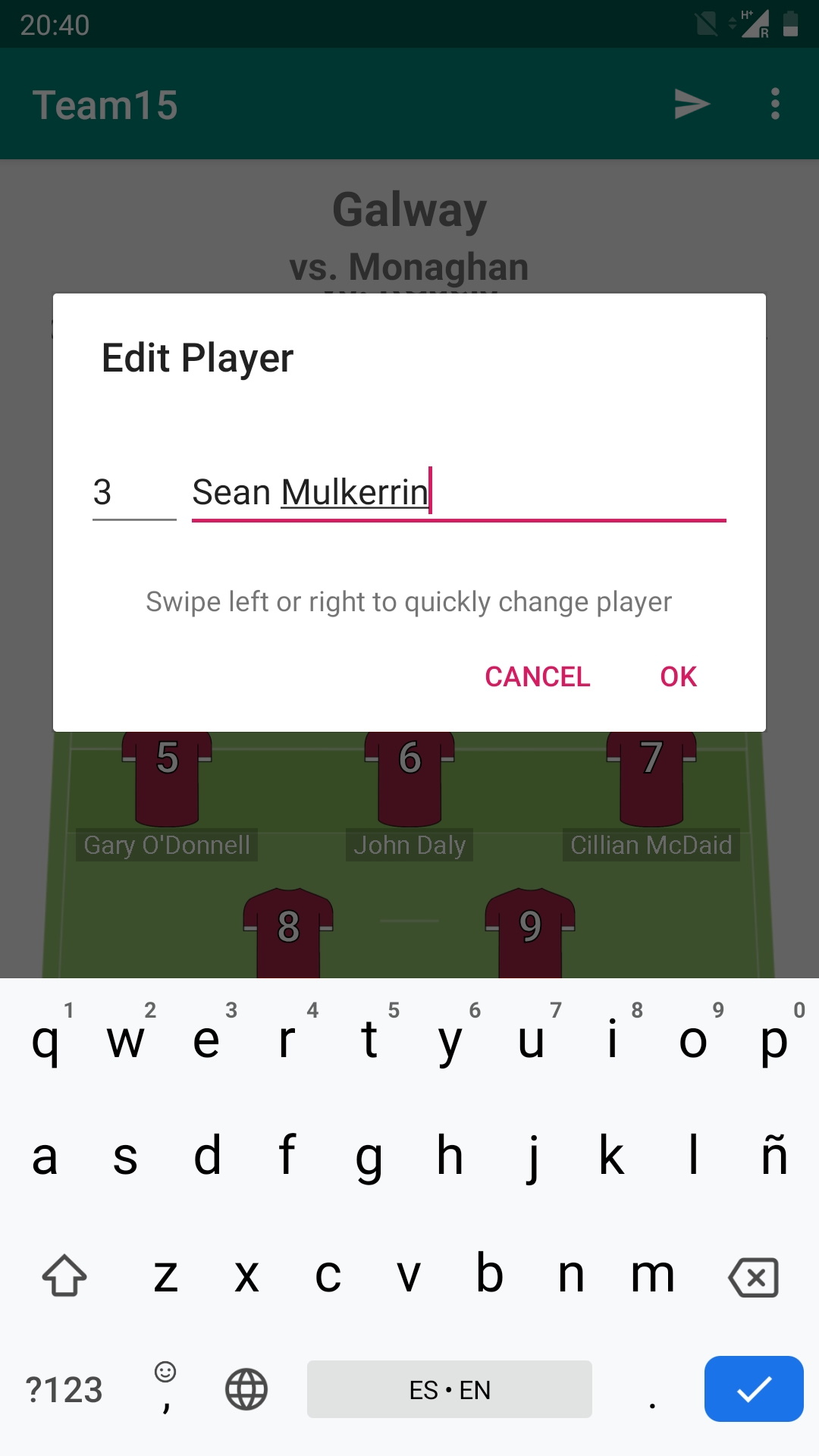819x1456 pixels.
Task: Confirm the player edit with OK
Action: coord(678,676)
